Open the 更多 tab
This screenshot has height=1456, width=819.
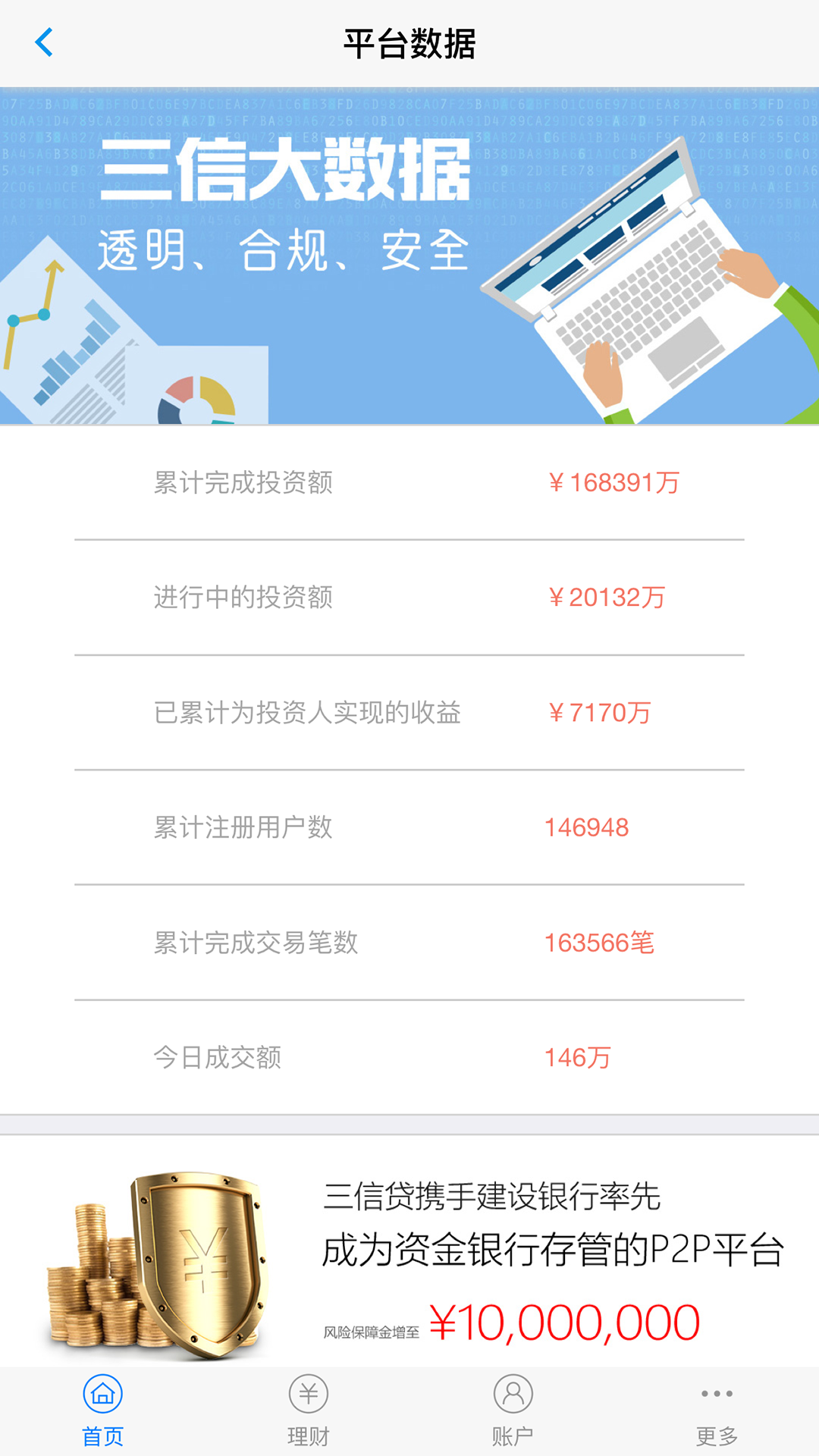(x=717, y=1410)
